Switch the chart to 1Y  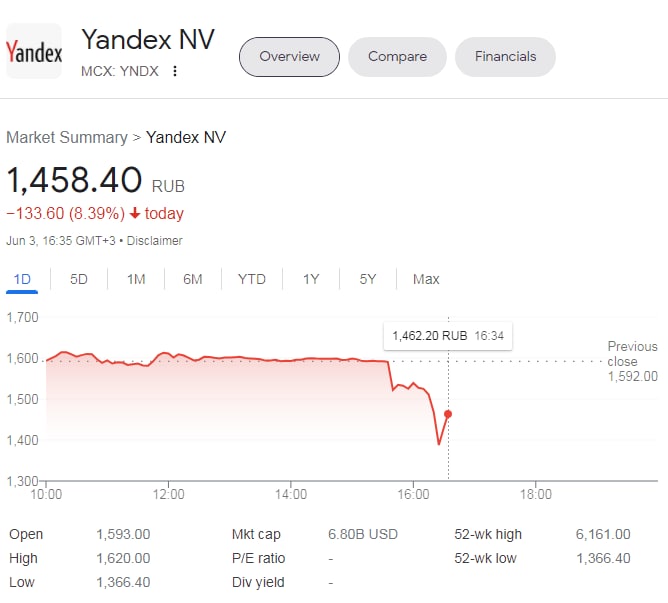tap(311, 279)
